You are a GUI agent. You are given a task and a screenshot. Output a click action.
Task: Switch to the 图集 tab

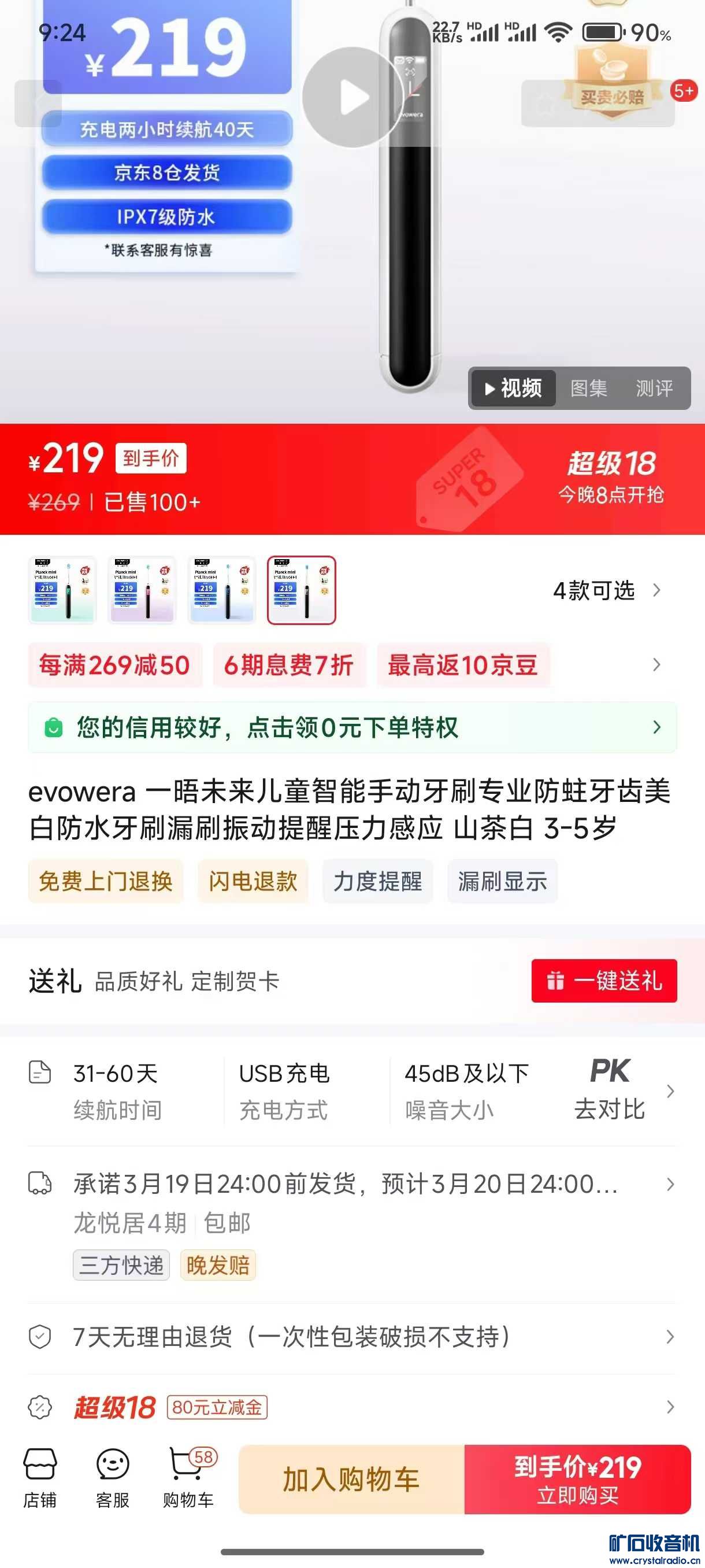coord(588,389)
